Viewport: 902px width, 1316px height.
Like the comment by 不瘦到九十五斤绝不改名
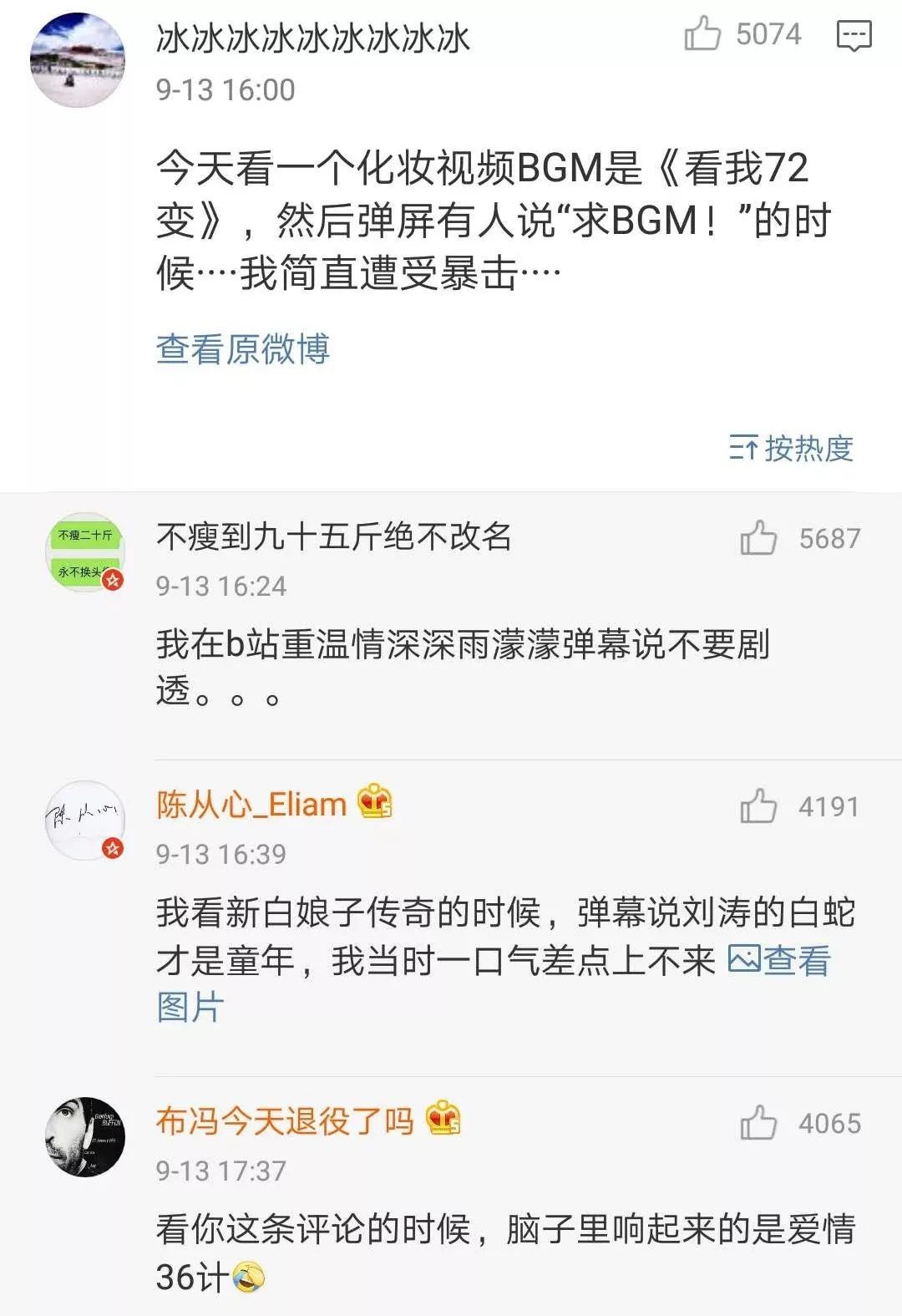(x=758, y=538)
